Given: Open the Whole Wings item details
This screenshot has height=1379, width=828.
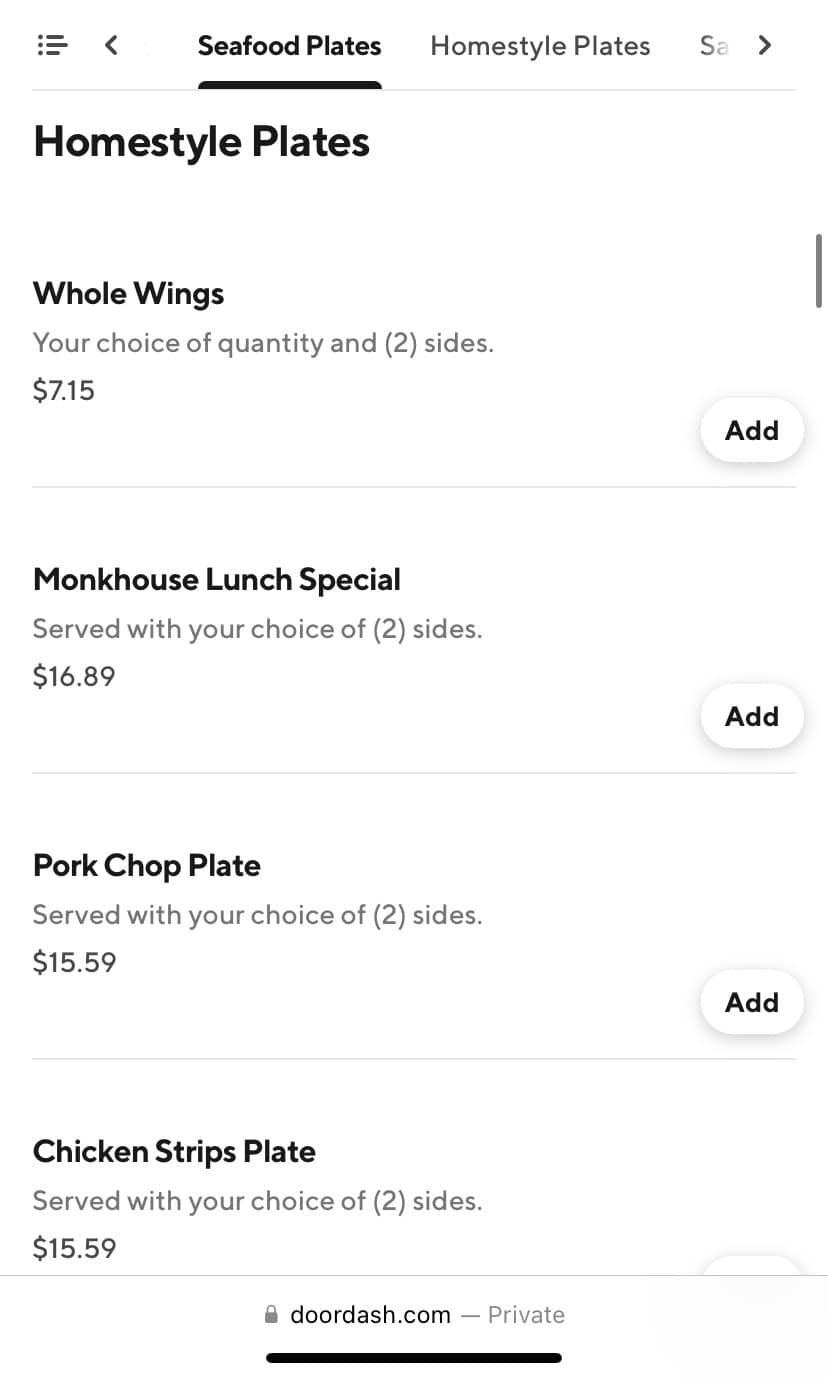Looking at the screenshot, I should (128, 294).
